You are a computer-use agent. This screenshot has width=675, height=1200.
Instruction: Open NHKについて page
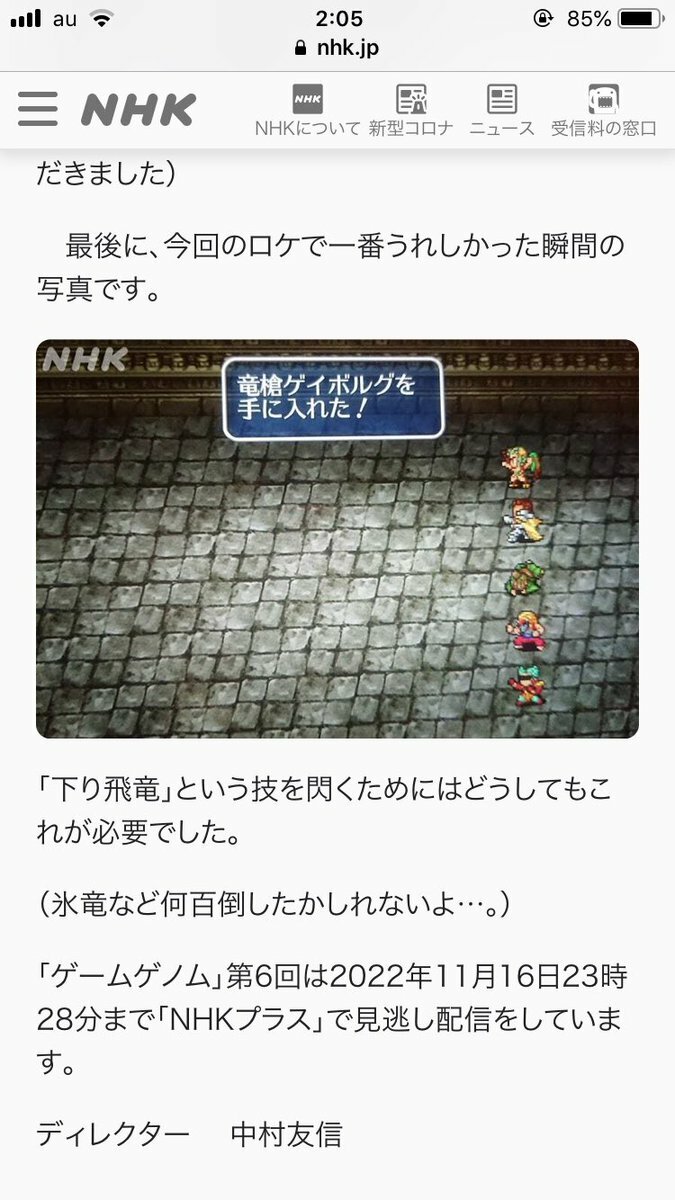tap(307, 110)
